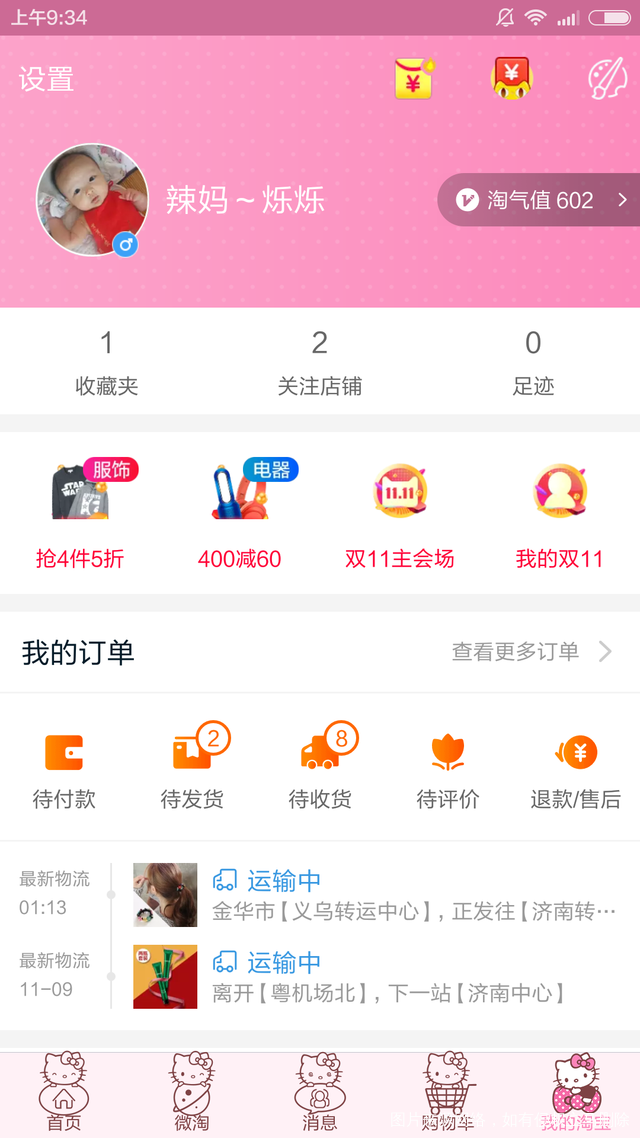The width and height of the screenshot is (640, 1138).
Task: Go to 双11主会场
Action: [400, 514]
